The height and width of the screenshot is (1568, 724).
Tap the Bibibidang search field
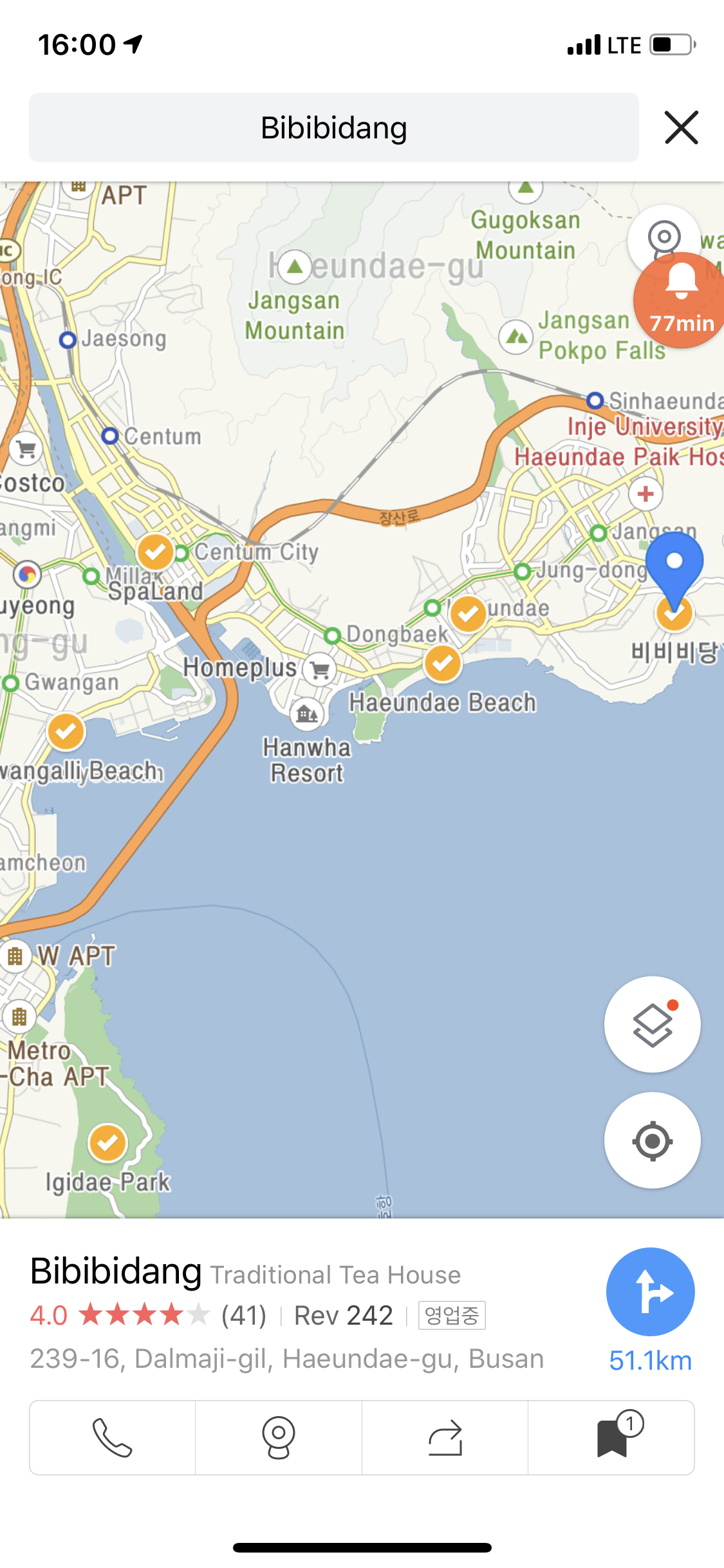[333, 127]
